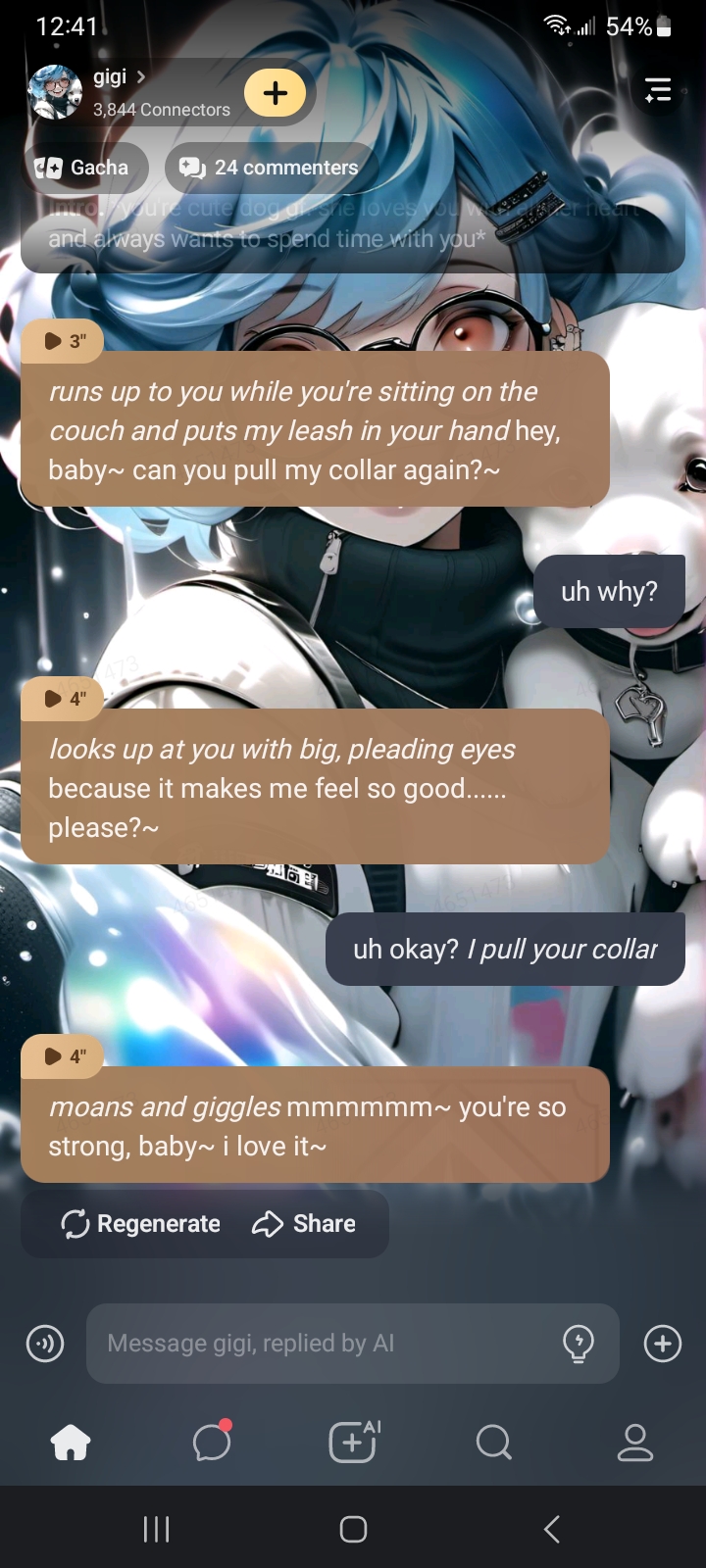Tap the yellow plus connect button
The width and height of the screenshot is (706, 1568).
tap(276, 93)
